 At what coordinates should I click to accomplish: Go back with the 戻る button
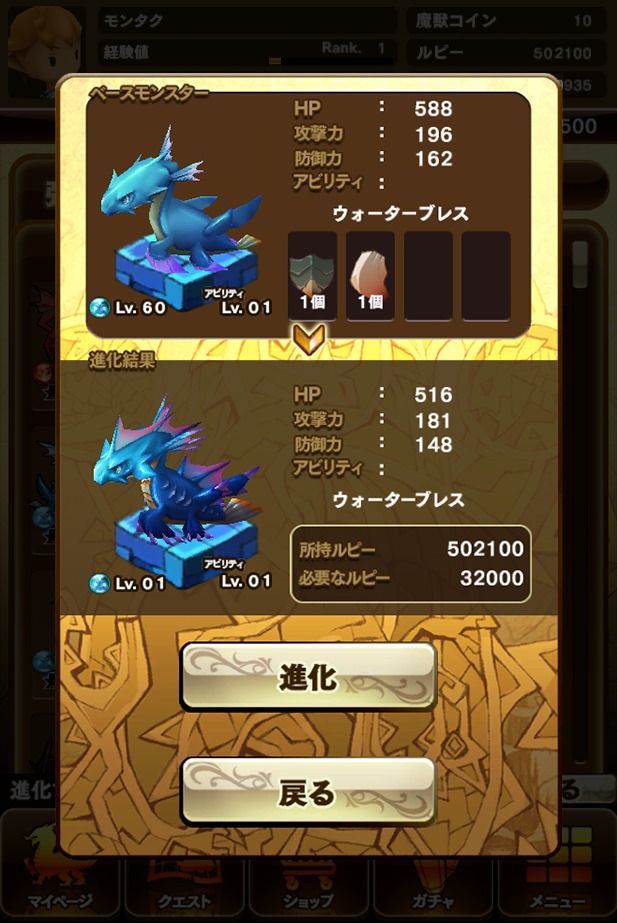pos(308,793)
